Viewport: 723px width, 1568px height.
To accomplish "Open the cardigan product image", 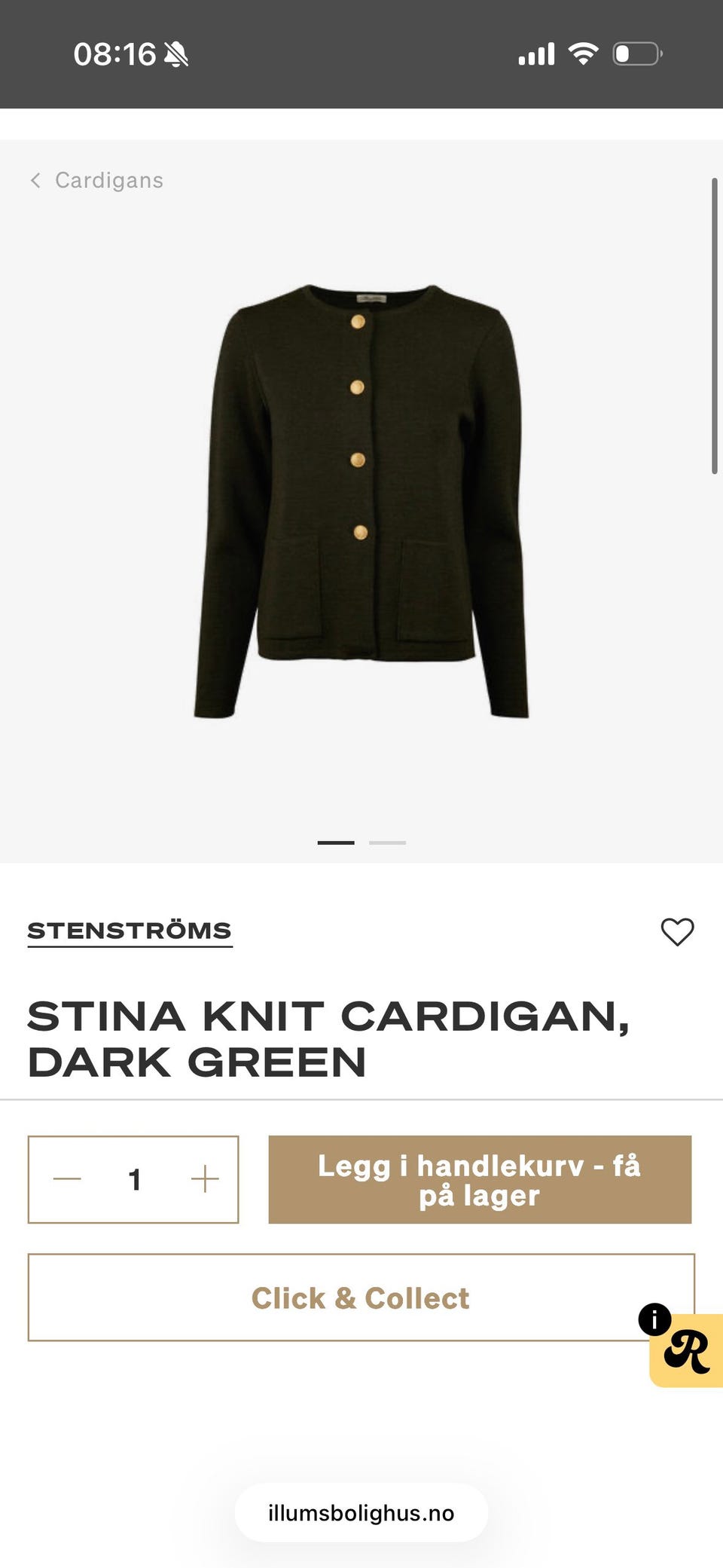I will pyautogui.click(x=361, y=501).
